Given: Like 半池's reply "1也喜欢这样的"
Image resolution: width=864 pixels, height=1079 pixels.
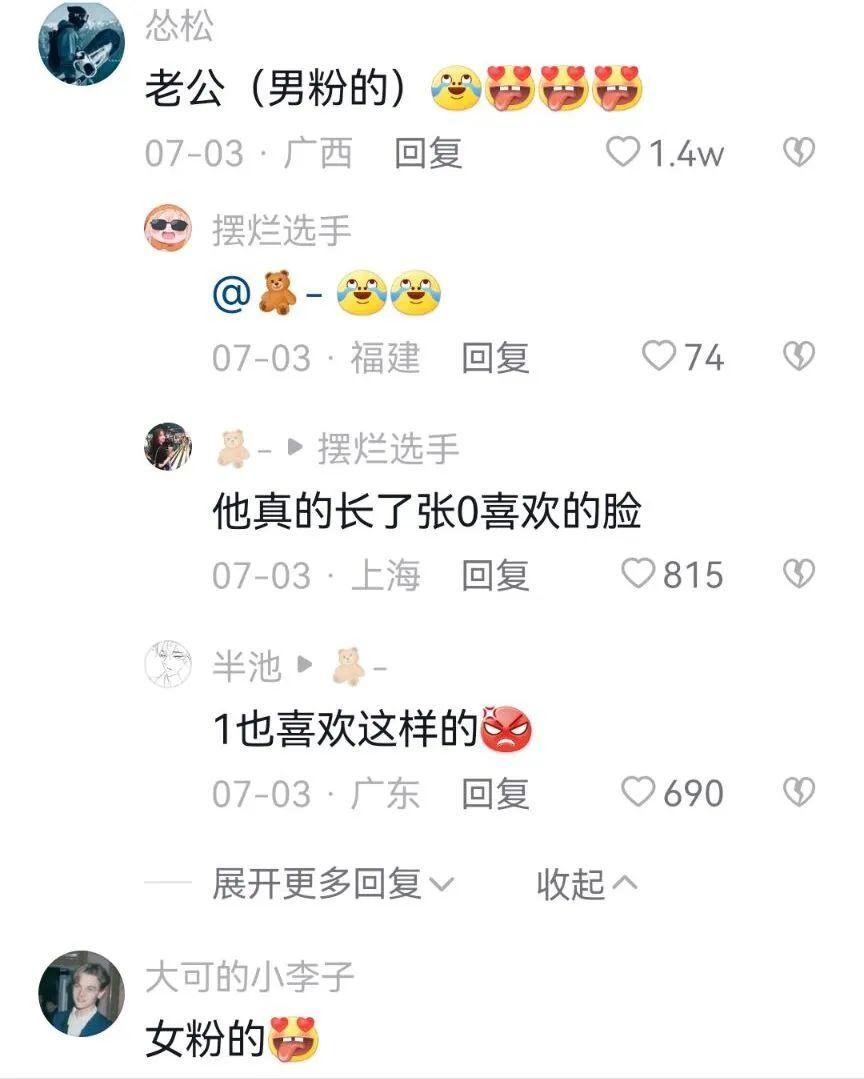Looking at the screenshot, I should pyautogui.click(x=639, y=793).
